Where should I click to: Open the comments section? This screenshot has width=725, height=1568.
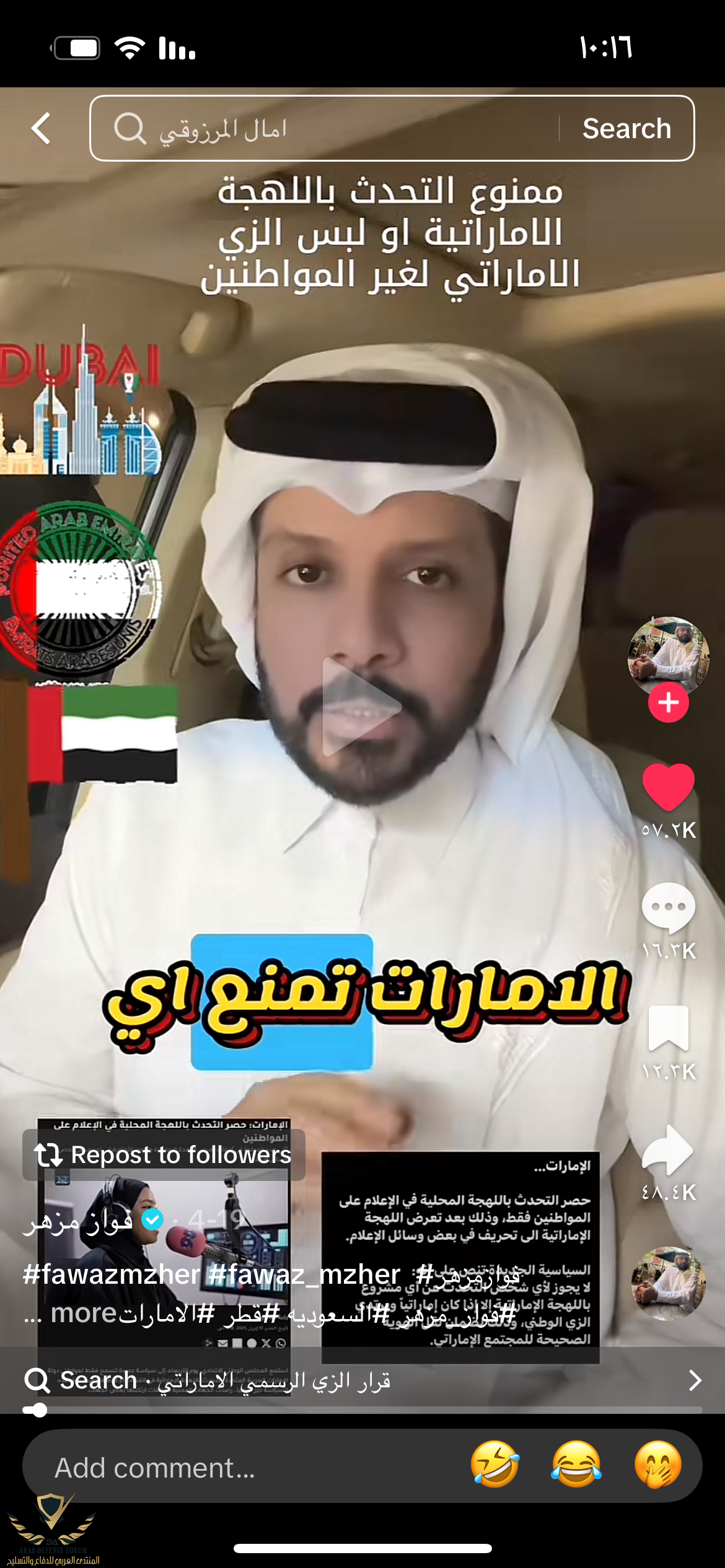[x=668, y=908]
